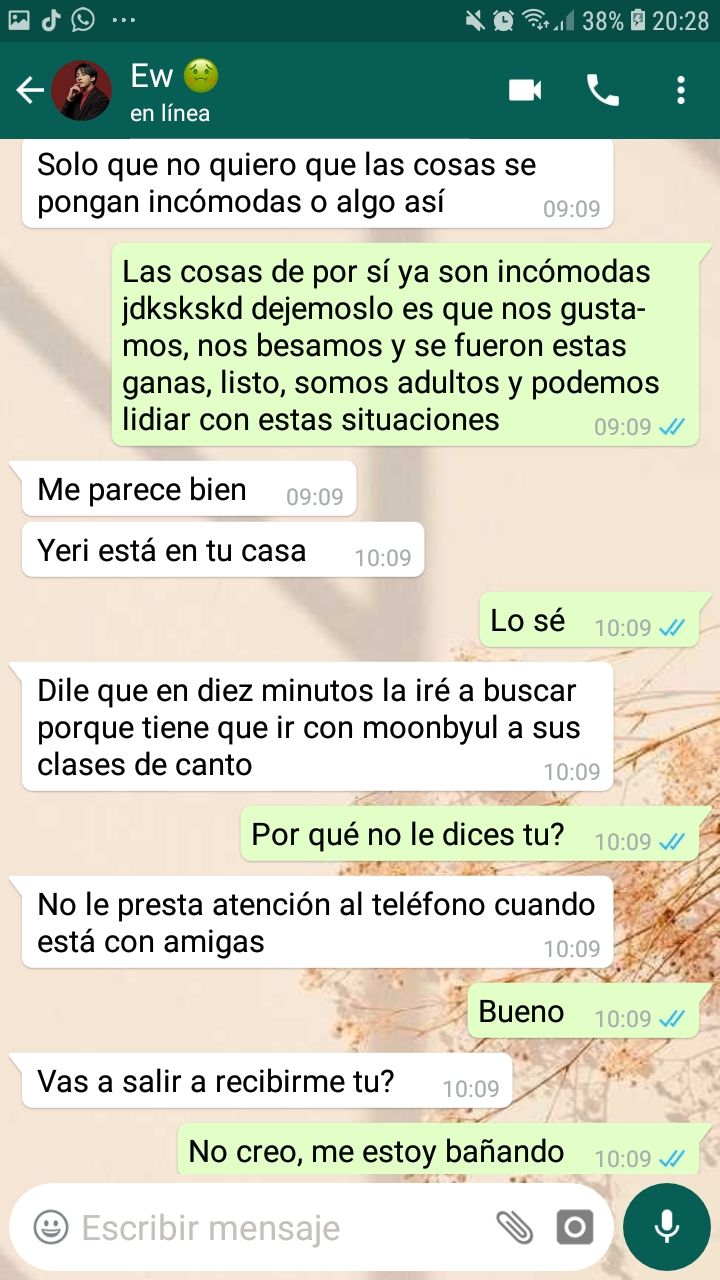The width and height of the screenshot is (720, 1280).
Task: Attach a file with the paperclip
Action: 514,1227
